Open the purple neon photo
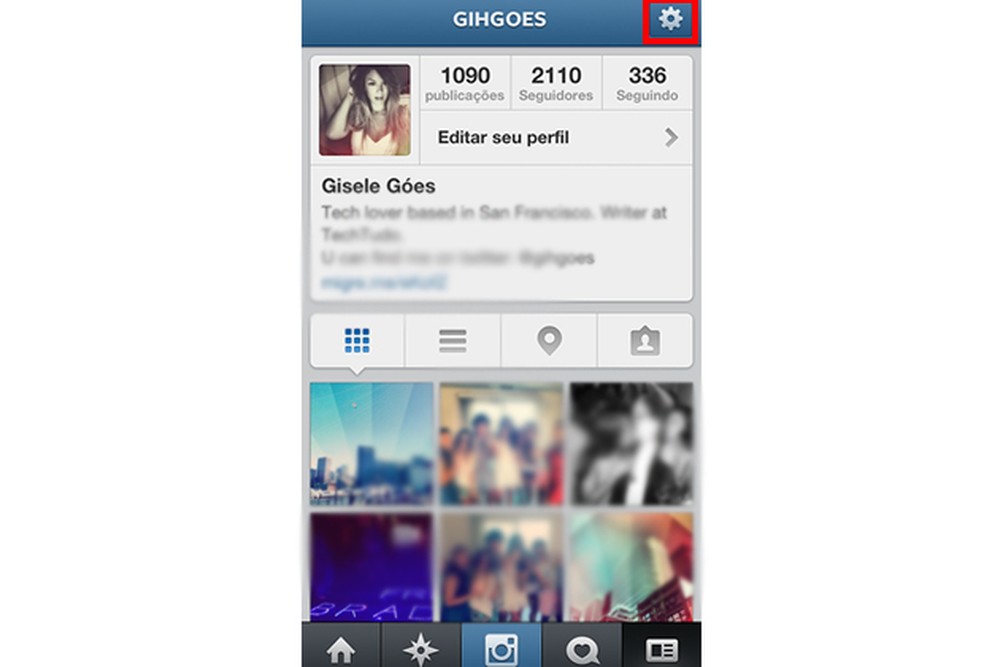984x667 pixels. coord(371,567)
